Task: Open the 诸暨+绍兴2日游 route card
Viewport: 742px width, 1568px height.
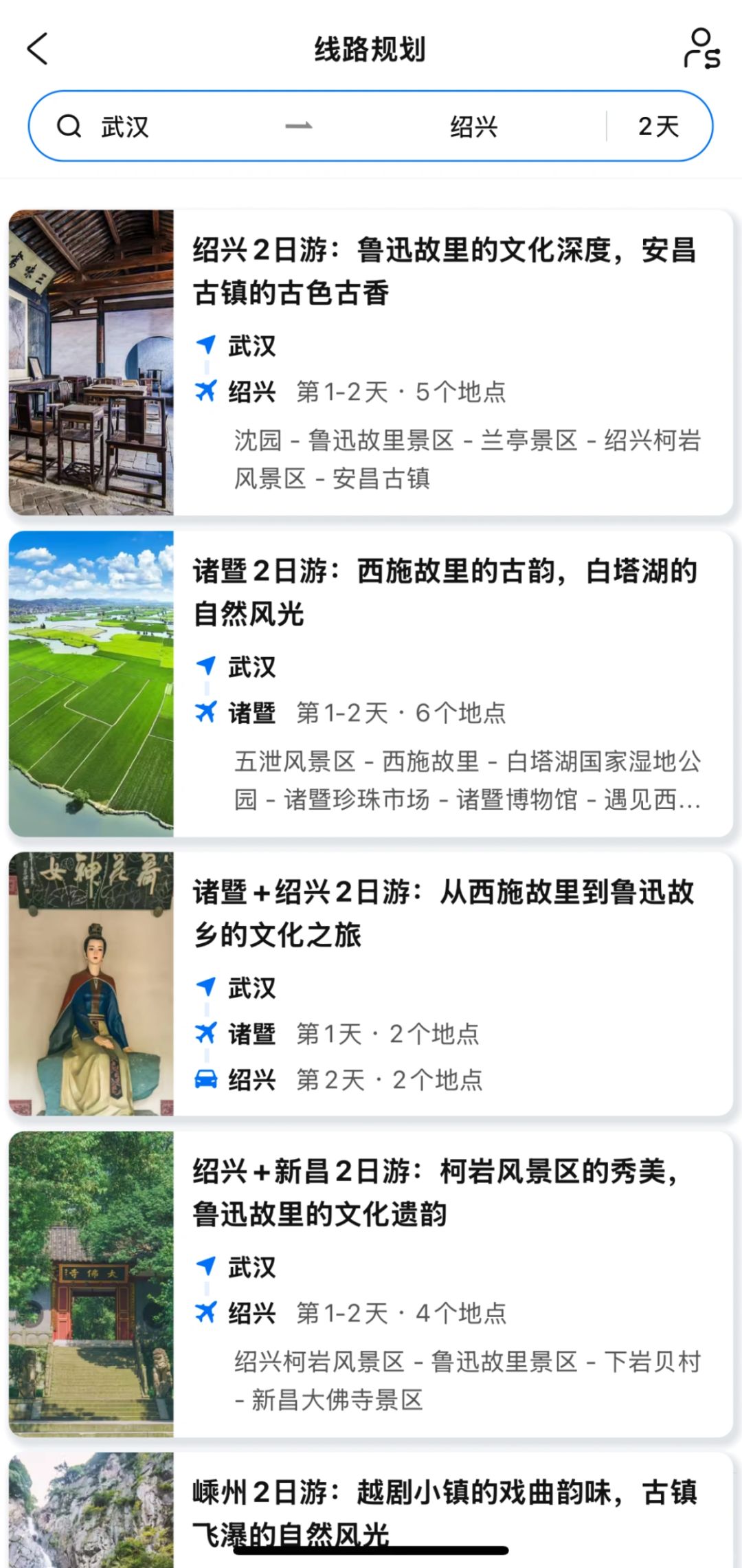Action: coord(371,984)
